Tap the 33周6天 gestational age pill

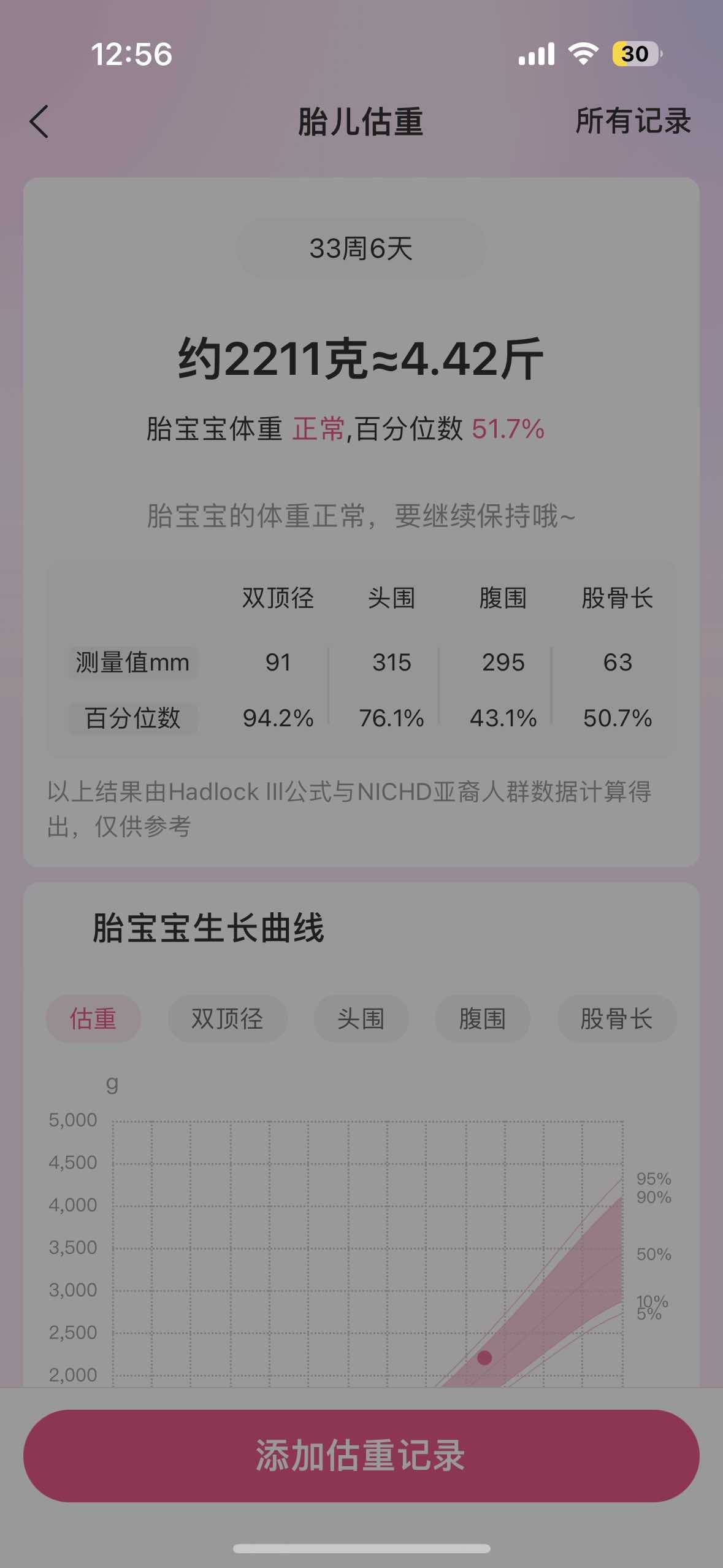[361, 248]
